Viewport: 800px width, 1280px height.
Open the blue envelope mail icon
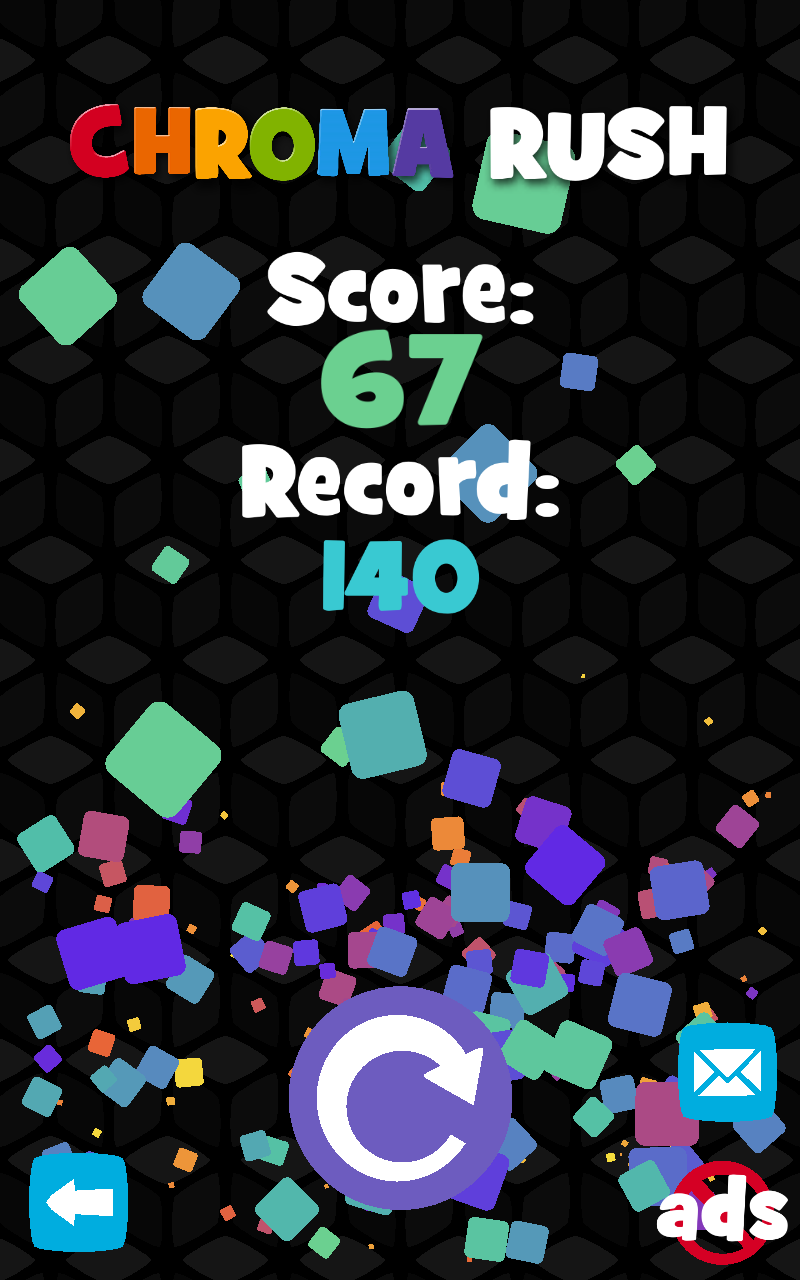pos(727,1072)
